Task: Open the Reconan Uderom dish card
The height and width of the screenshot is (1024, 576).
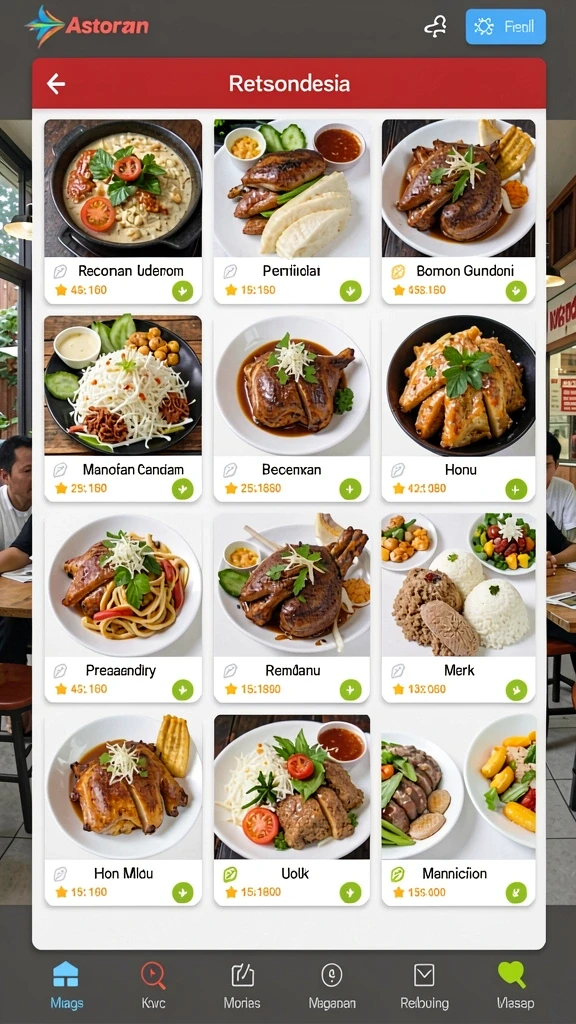Action: [123, 212]
